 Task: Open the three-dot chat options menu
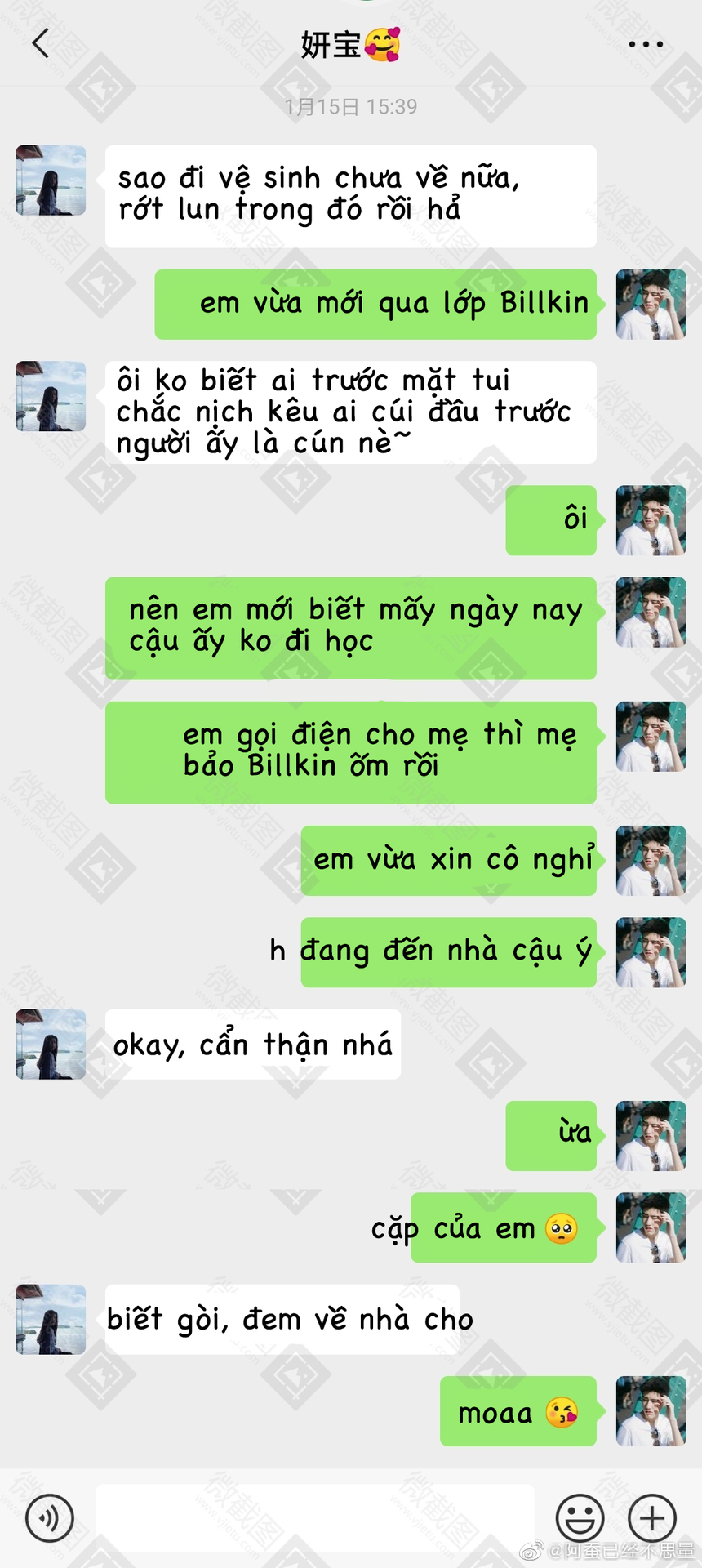pos(646,44)
